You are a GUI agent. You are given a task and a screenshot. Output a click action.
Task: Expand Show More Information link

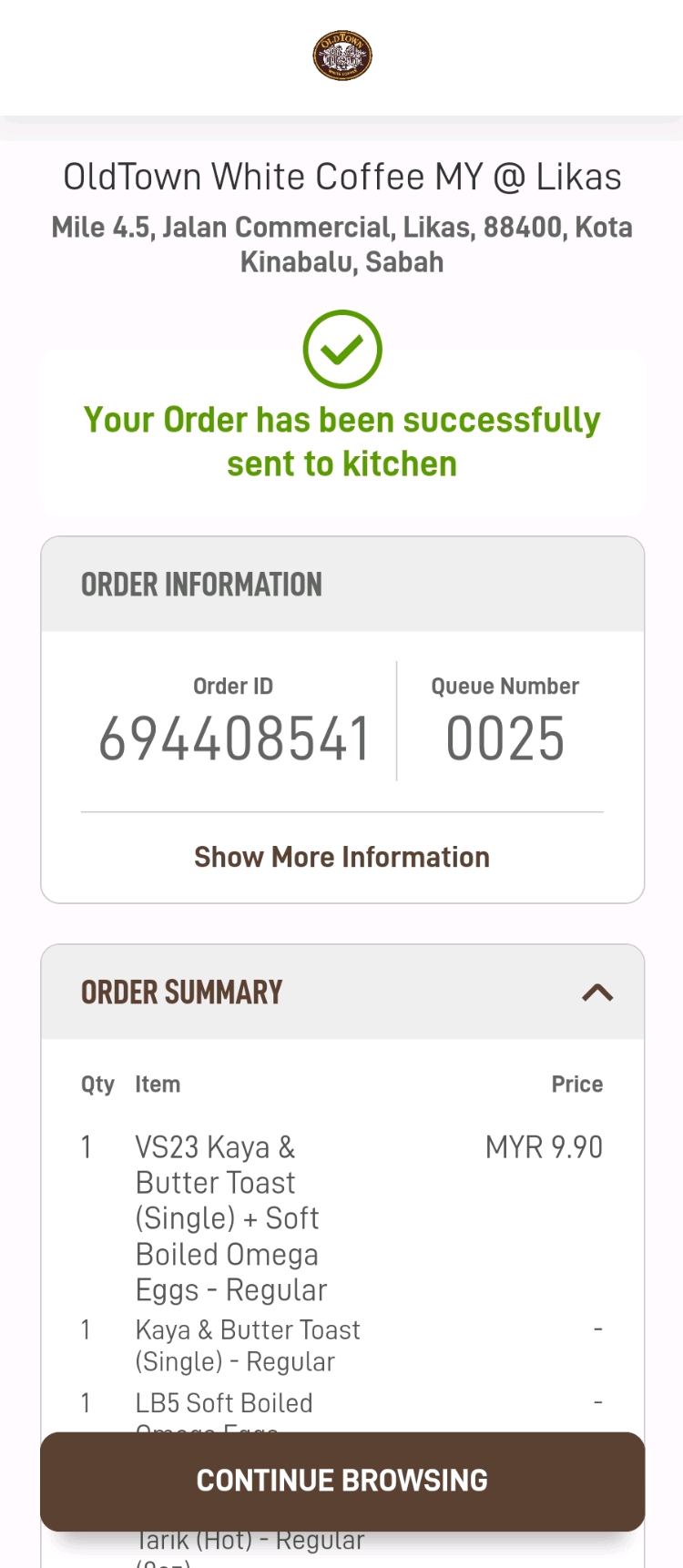[341, 857]
